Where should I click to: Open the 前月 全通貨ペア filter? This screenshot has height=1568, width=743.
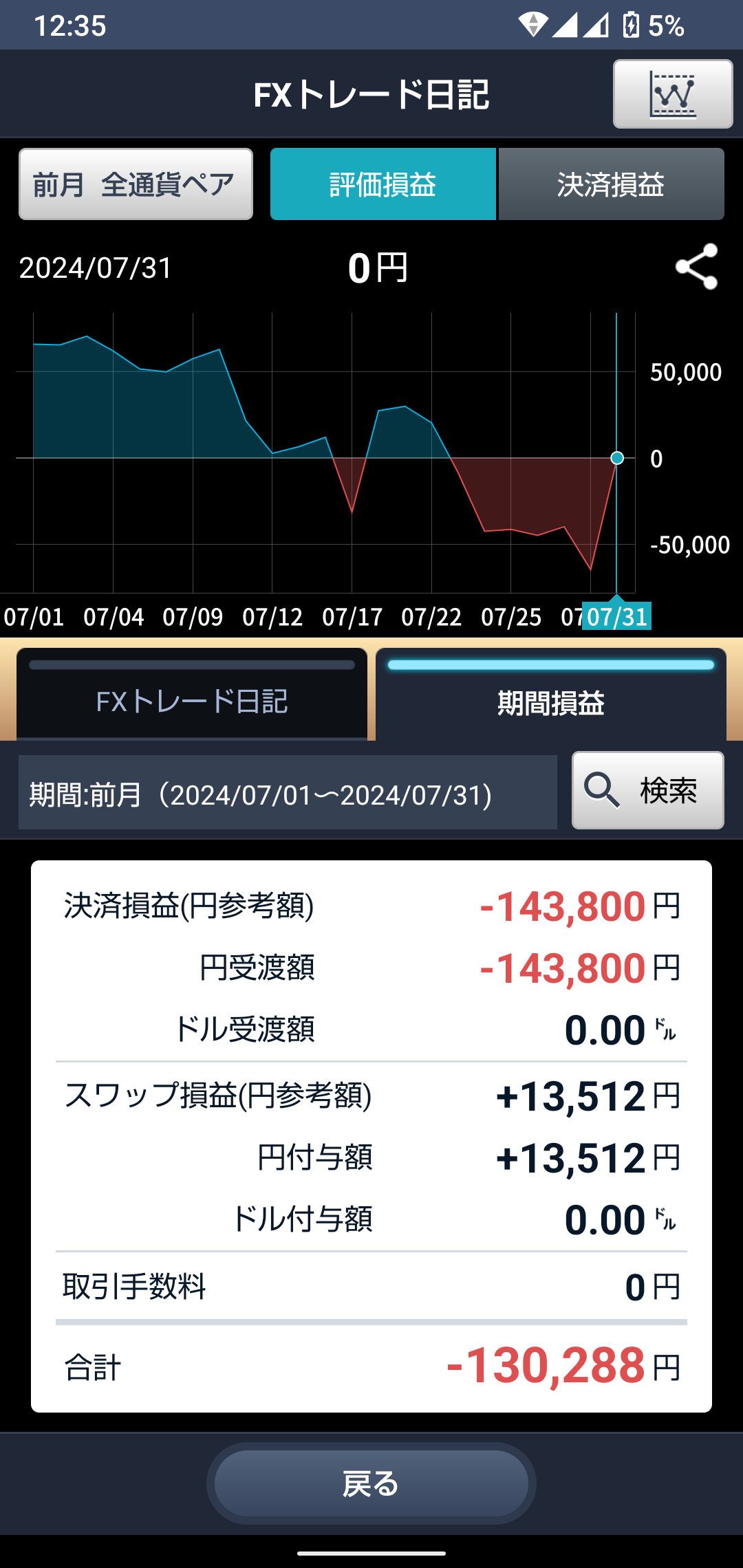click(x=136, y=184)
